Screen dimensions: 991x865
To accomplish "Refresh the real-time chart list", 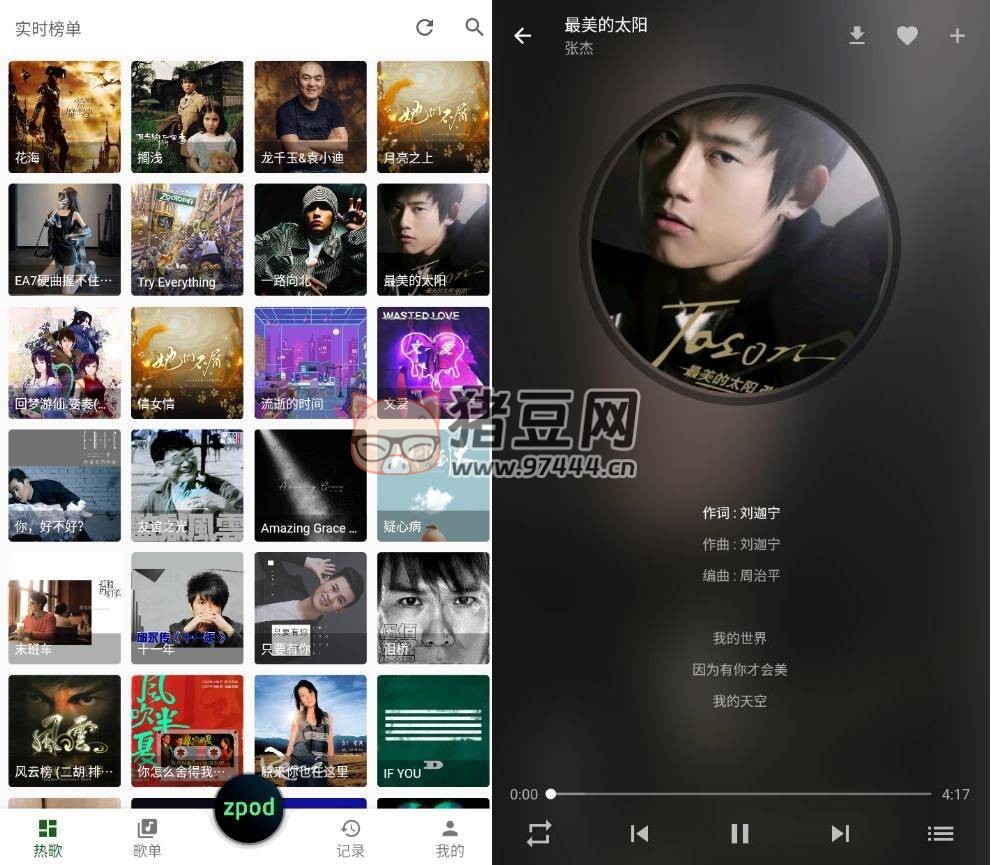I will (x=425, y=28).
